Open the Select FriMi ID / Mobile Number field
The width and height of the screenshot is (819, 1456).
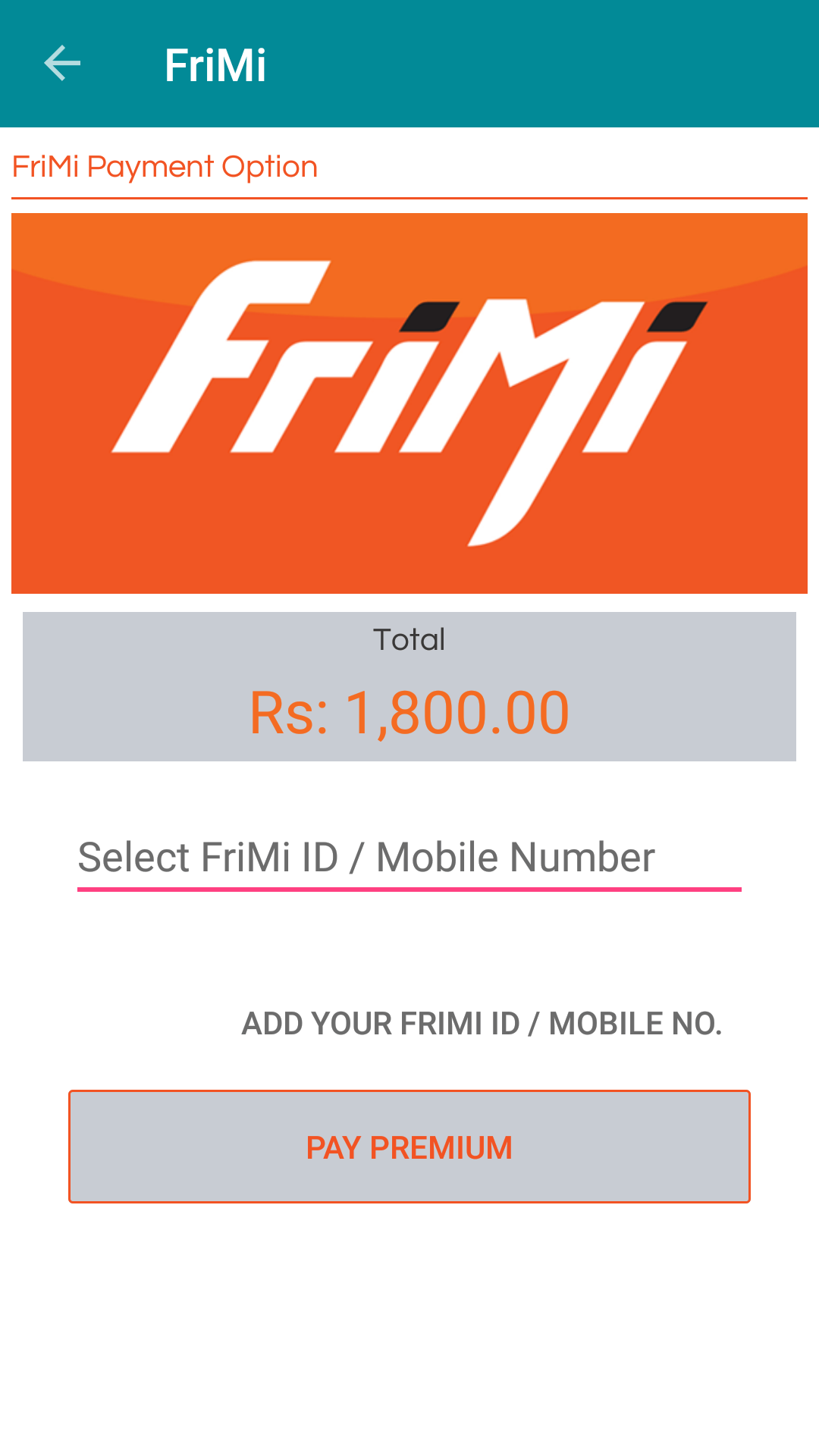(409, 858)
